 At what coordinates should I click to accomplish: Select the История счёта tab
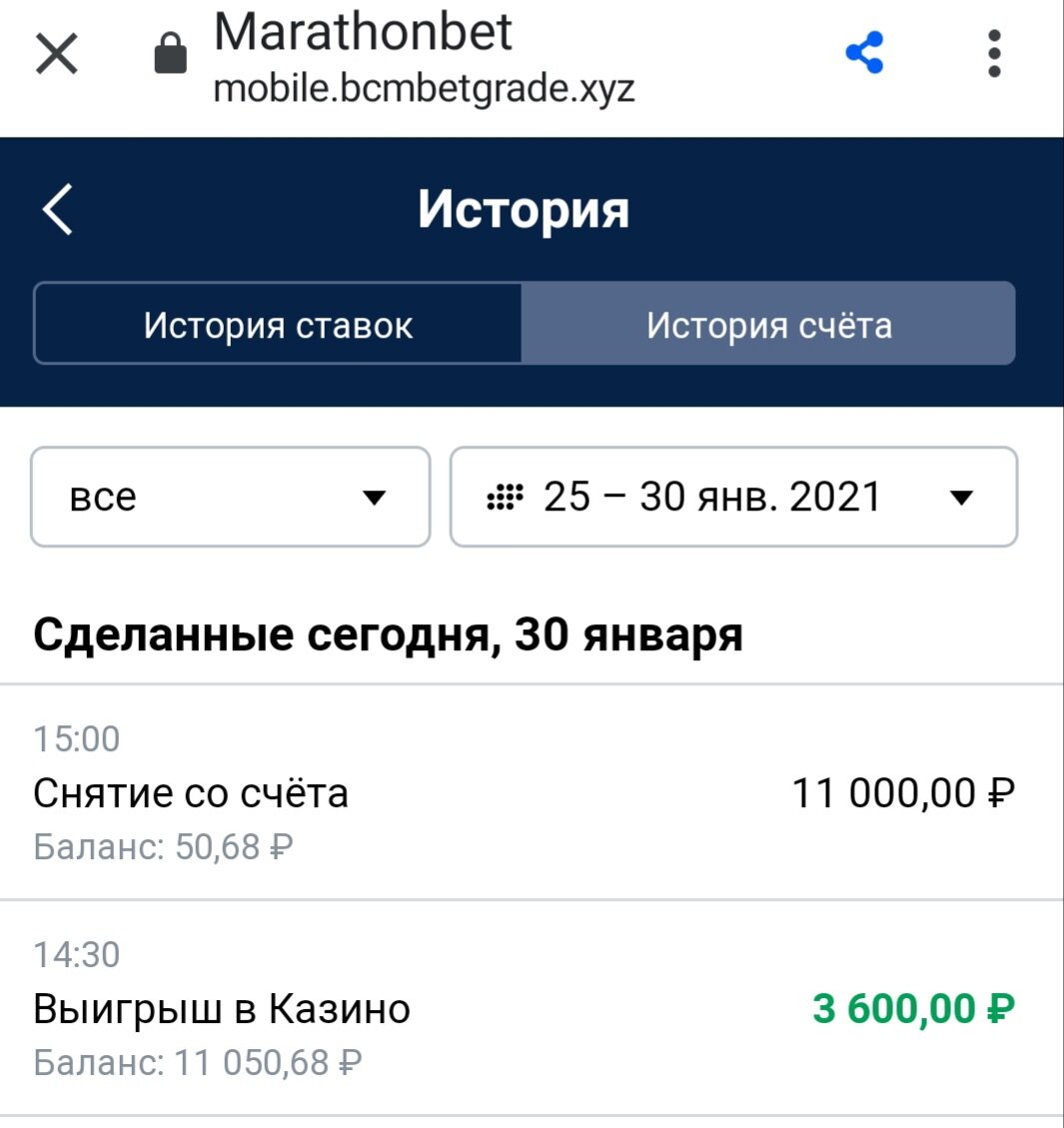[x=768, y=325]
